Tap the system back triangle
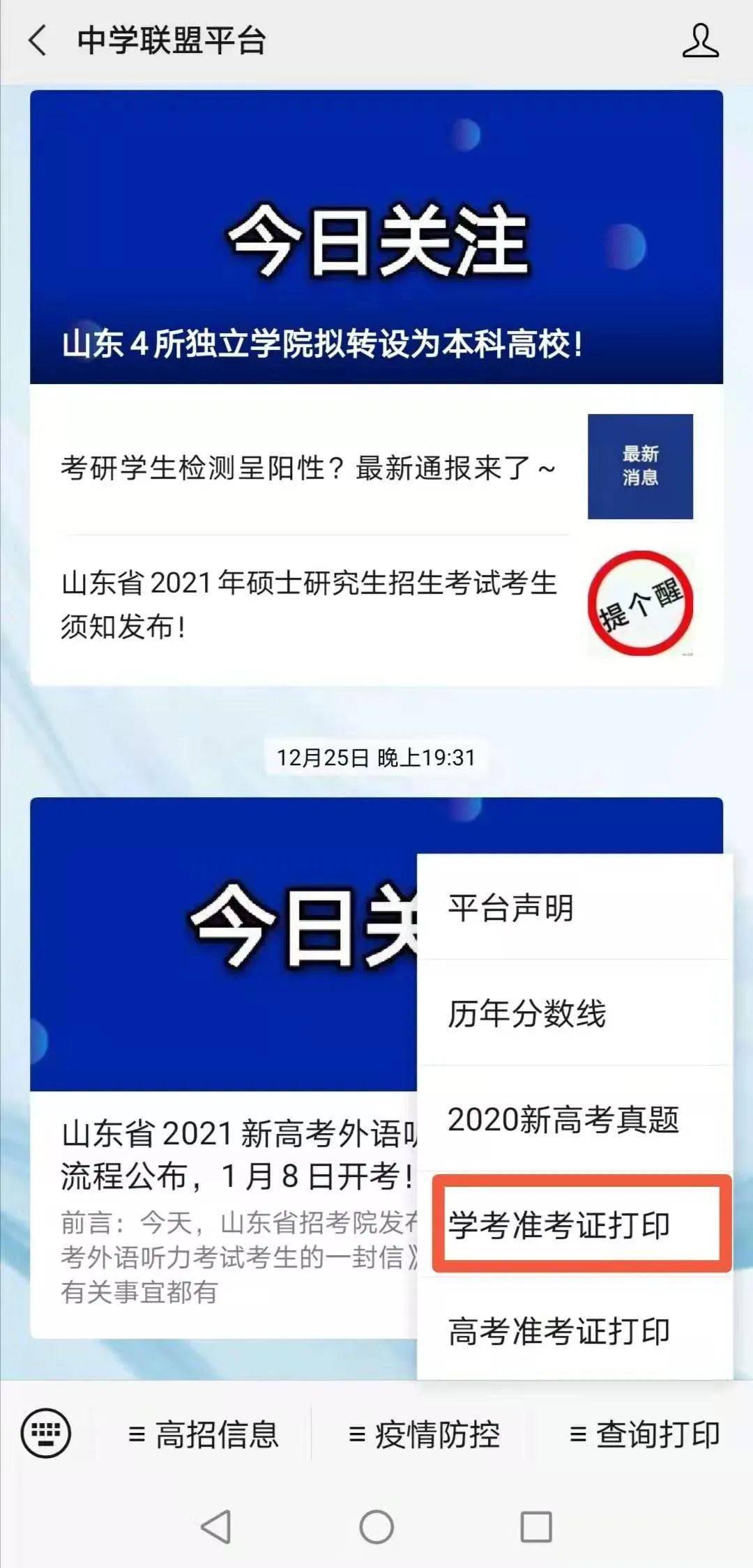Image resolution: width=753 pixels, height=1568 pixels. 216,1527
